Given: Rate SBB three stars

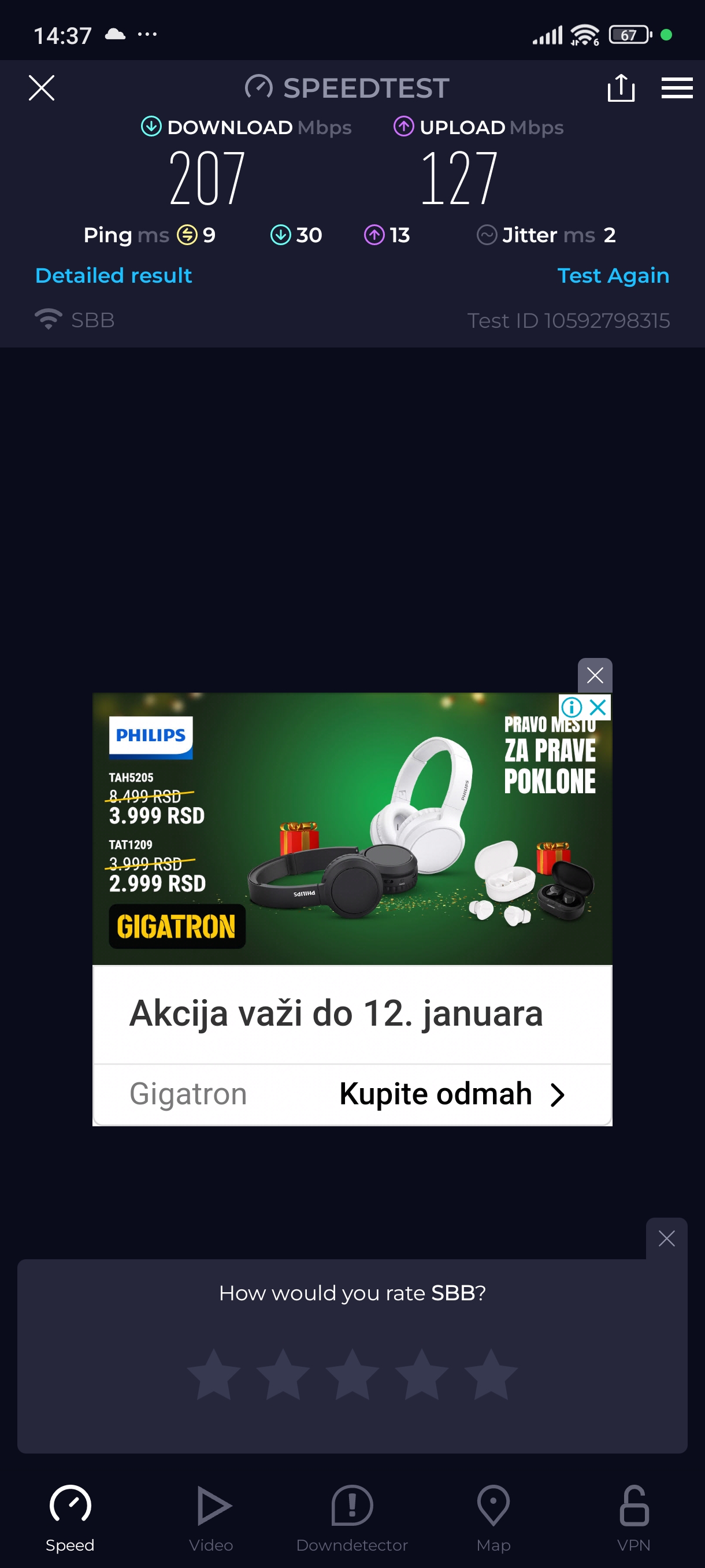Looking at the screenshot, I should tap(352, 1374).
